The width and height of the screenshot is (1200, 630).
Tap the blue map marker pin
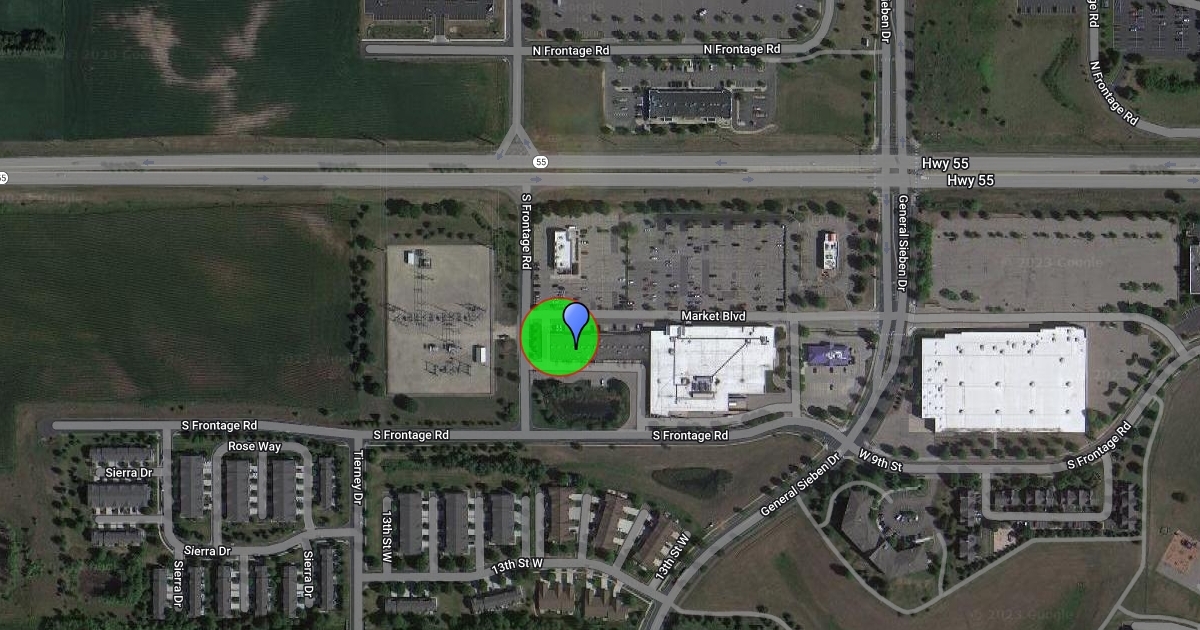576,320
